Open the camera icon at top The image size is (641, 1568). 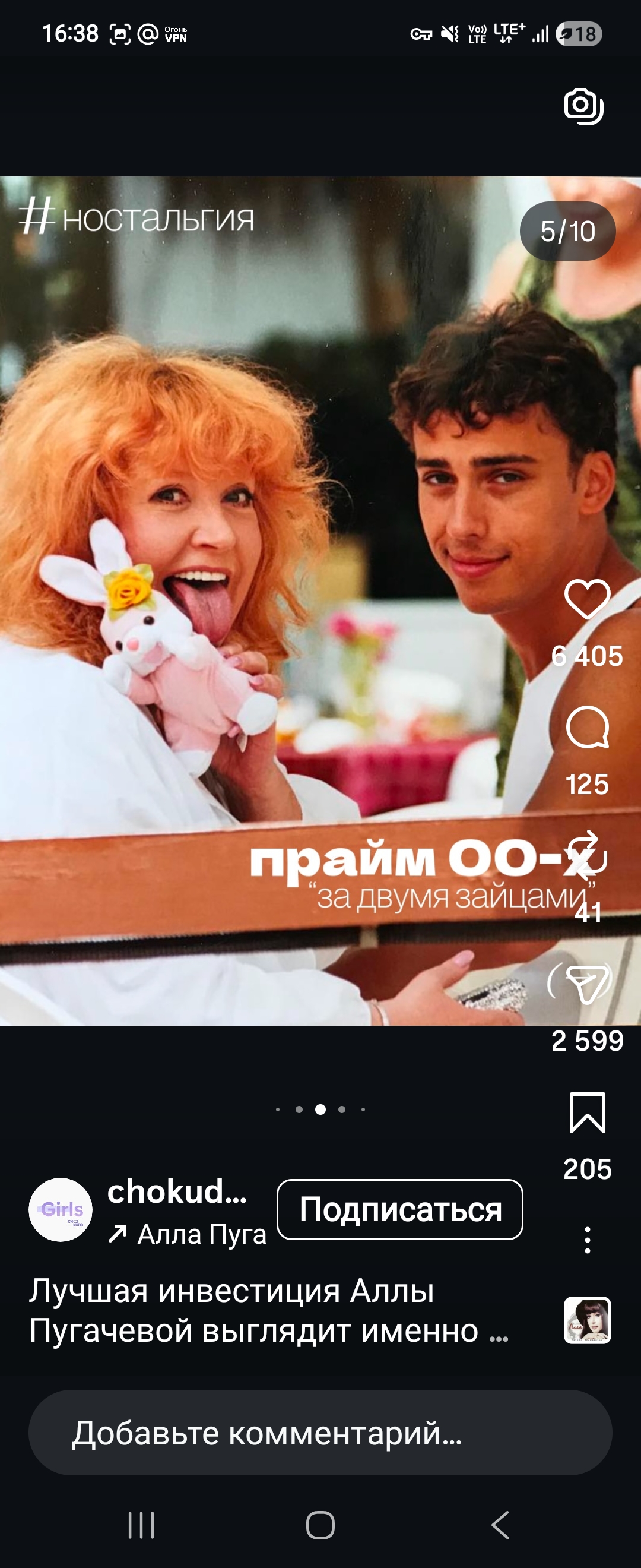[583, 106]
